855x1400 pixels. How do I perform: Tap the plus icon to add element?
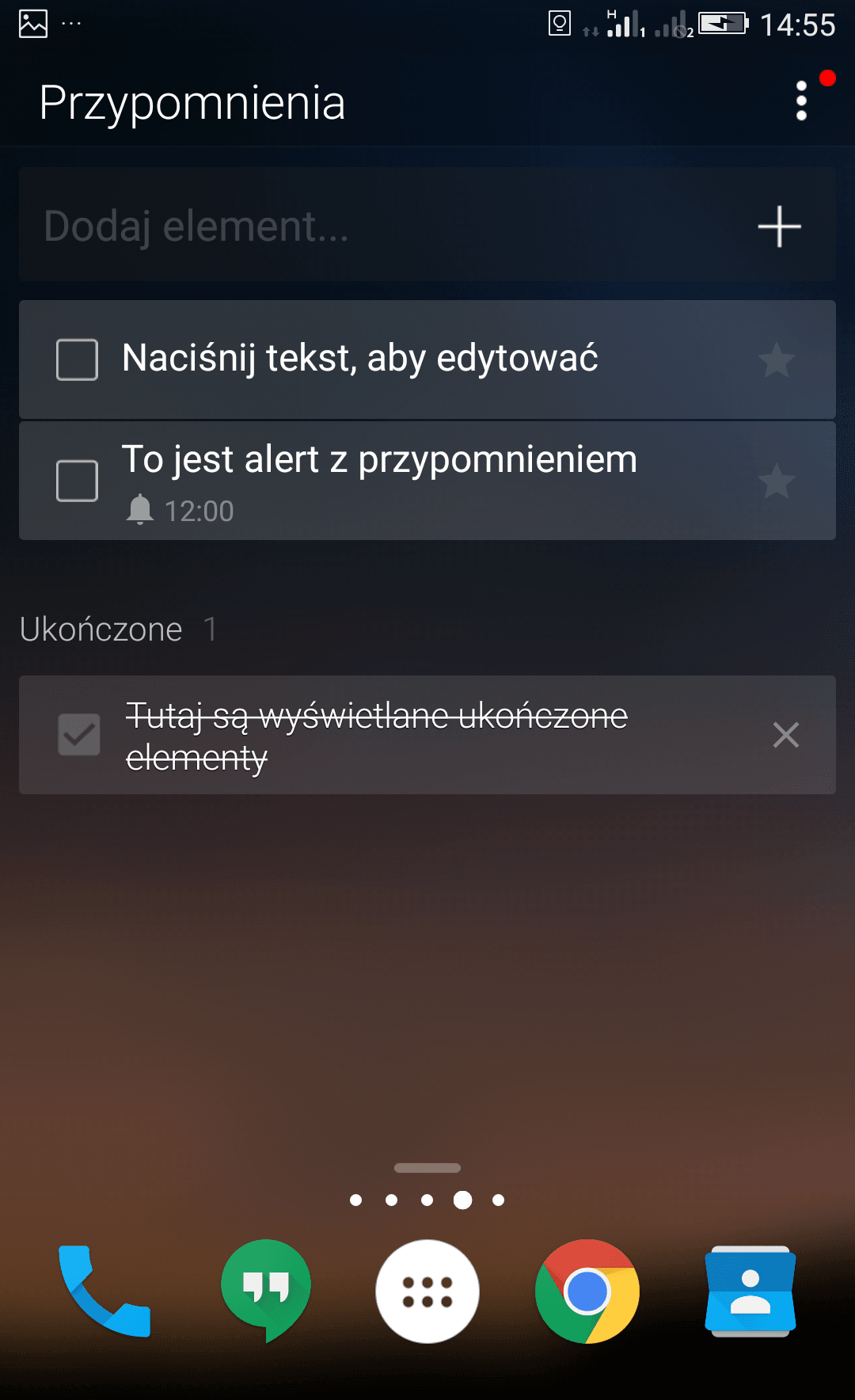coord(780,226)
